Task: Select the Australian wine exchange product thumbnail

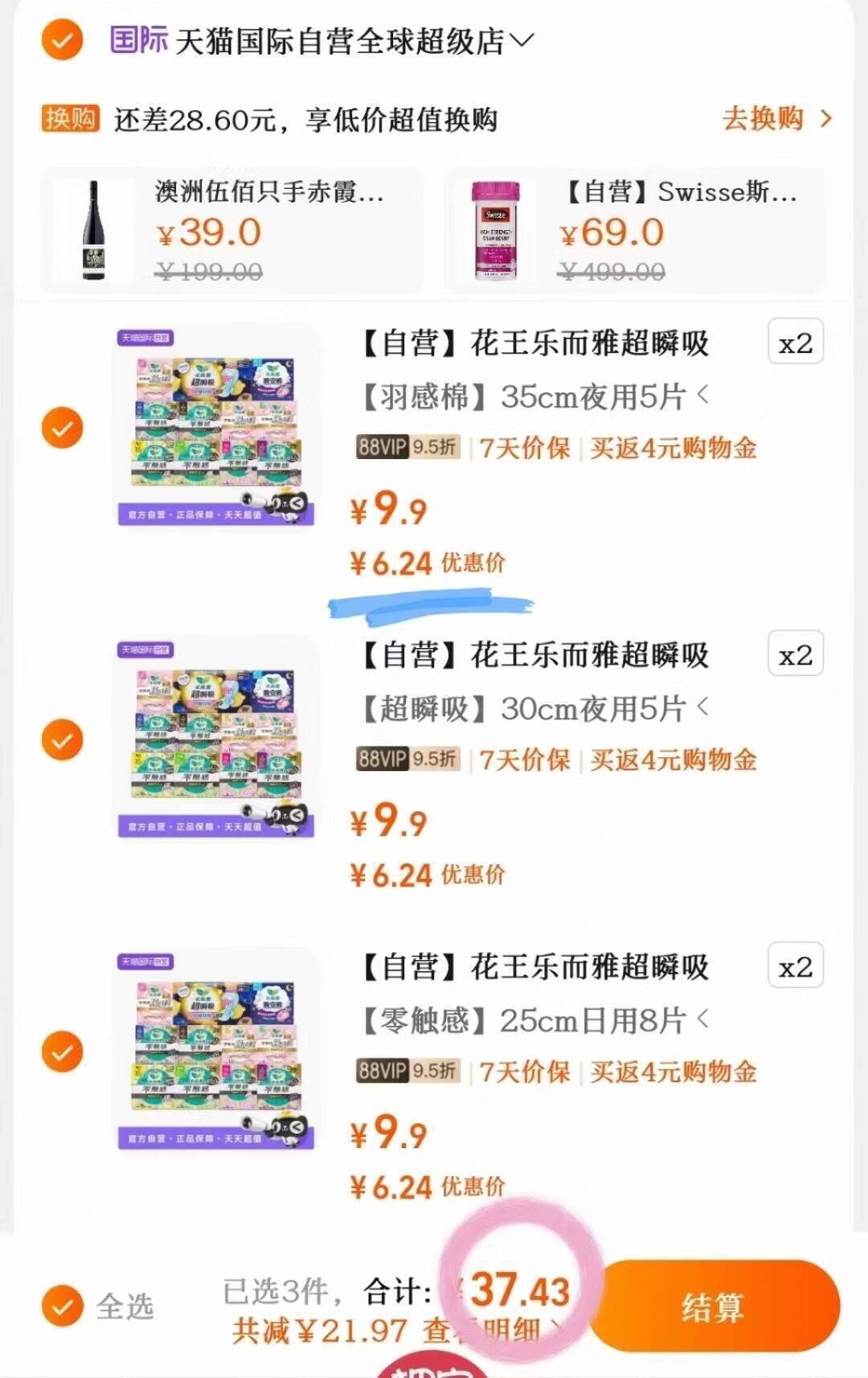Action: [x=91, y=229]
